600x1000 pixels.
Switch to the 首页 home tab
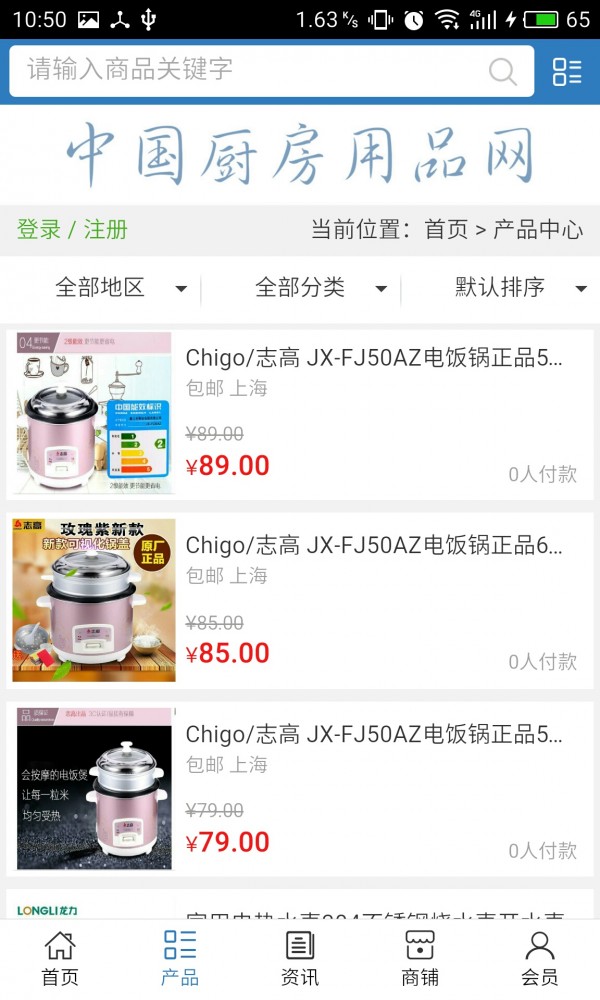(60, 958)
